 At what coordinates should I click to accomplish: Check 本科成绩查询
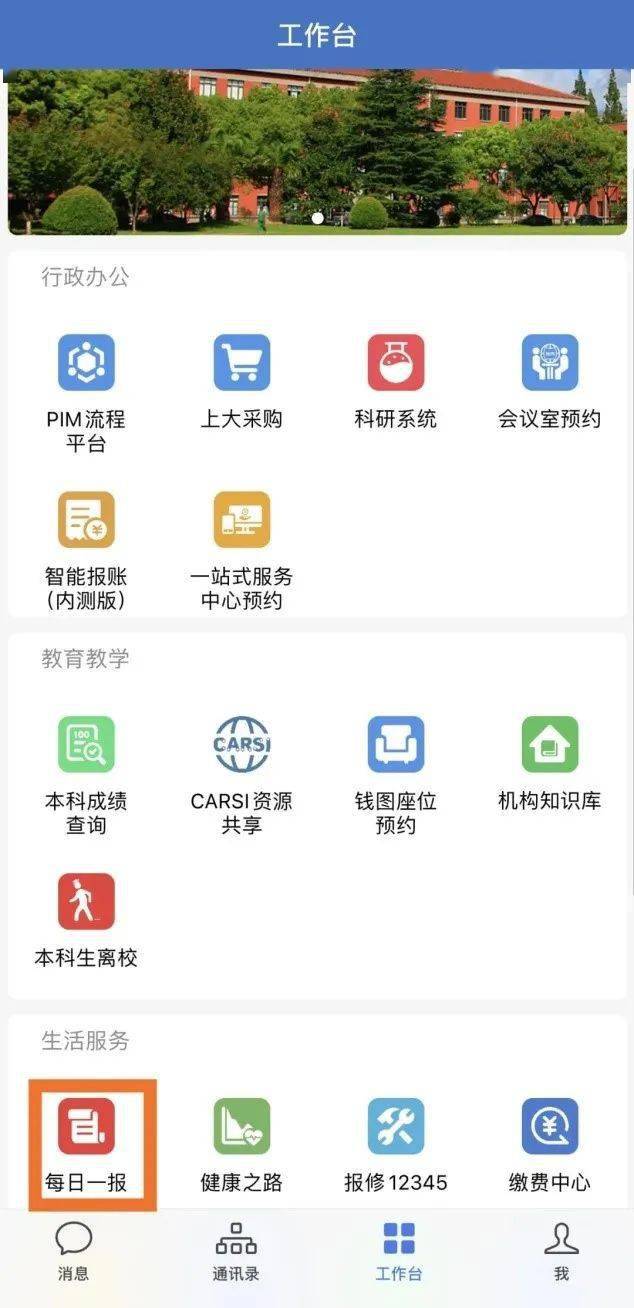point(86,745)
